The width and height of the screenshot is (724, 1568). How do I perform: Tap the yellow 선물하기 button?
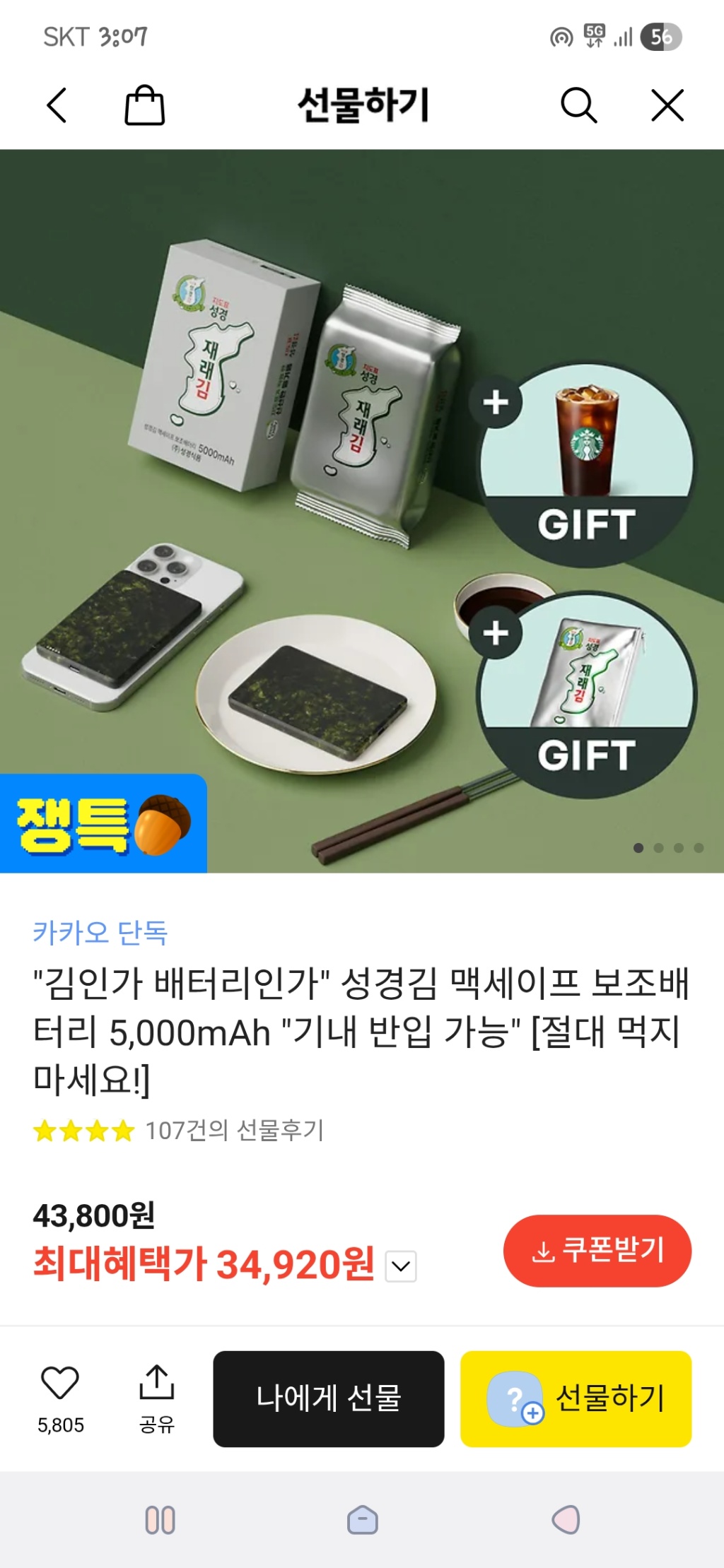pyautogui.click(x=576, y=1398)
